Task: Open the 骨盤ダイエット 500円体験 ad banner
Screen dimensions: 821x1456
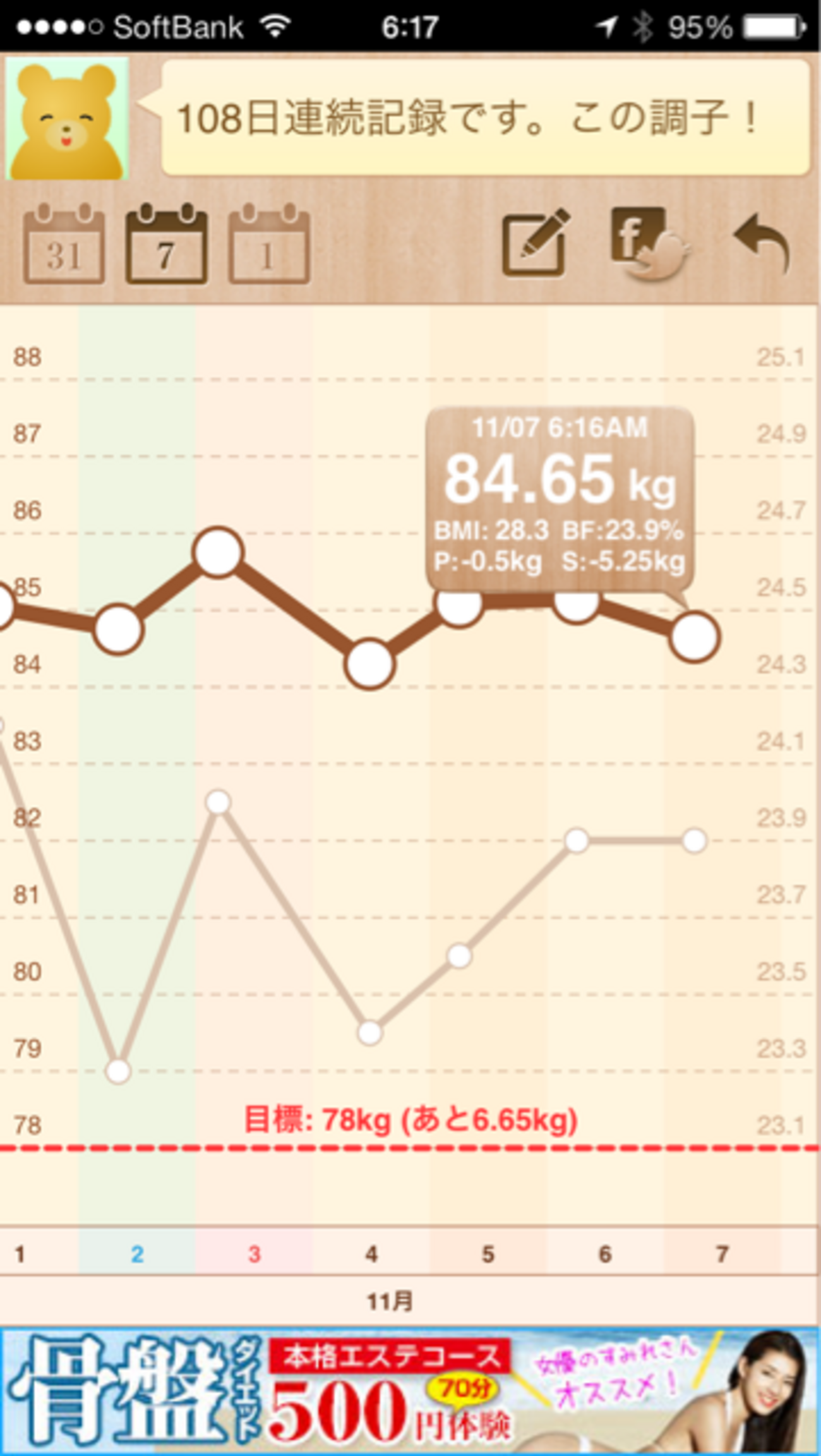Action: pos(410,1390)
